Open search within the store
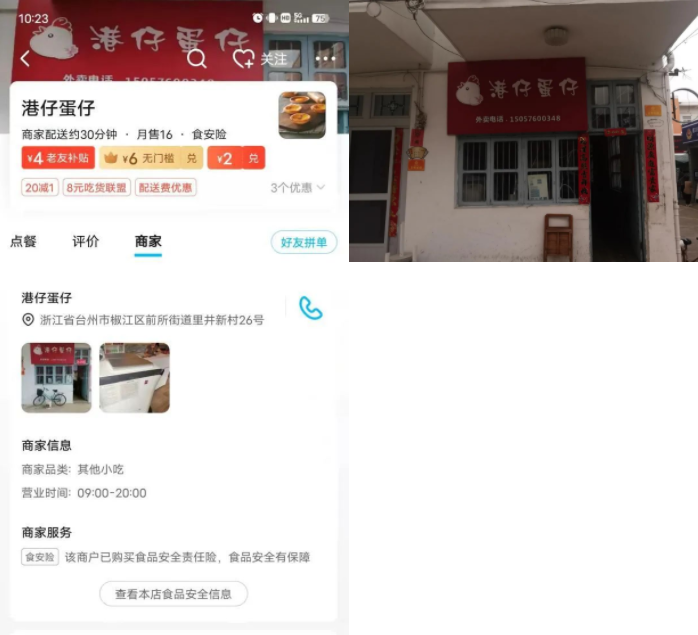Screen dimensions: 698x635 tap(197, 59)
